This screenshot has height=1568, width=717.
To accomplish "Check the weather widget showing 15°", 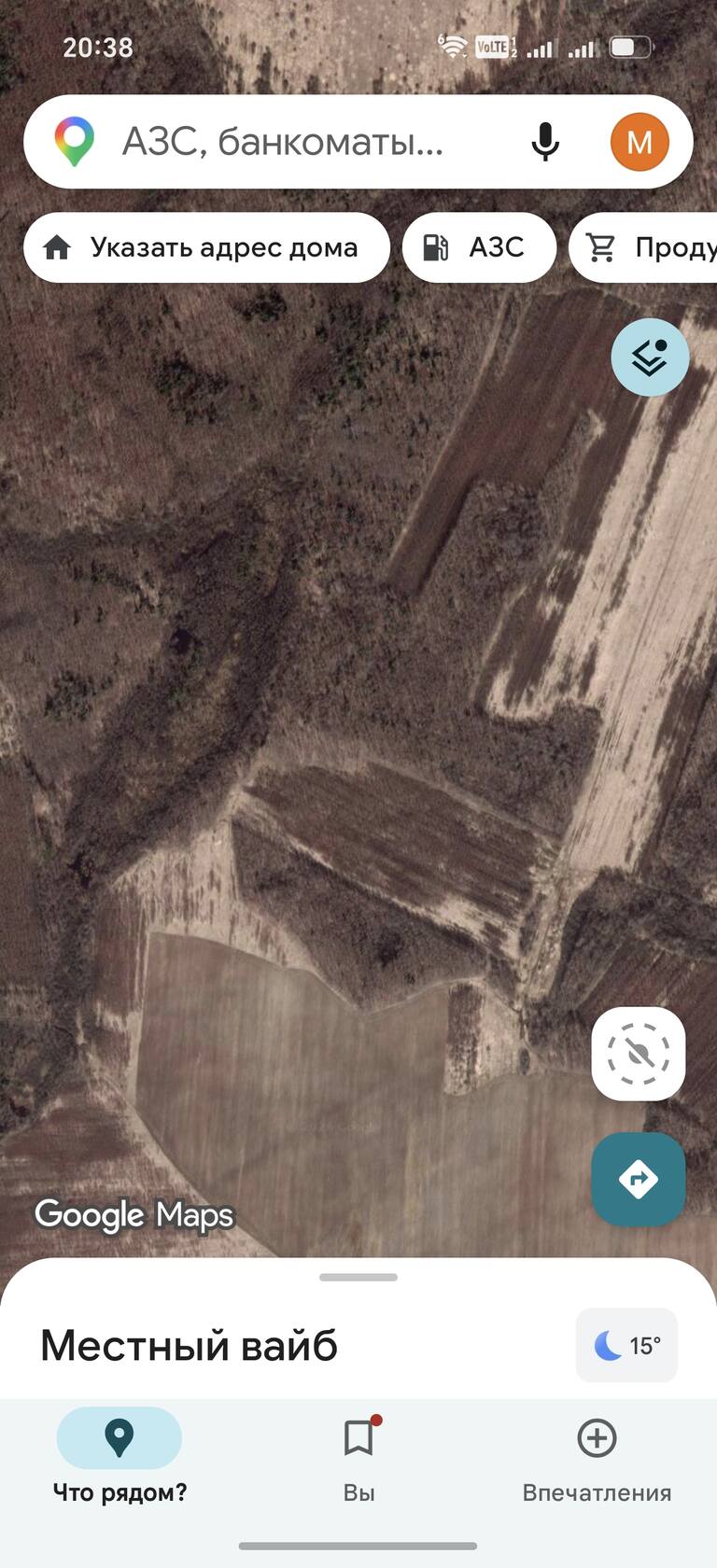I will coord(626,1345).
